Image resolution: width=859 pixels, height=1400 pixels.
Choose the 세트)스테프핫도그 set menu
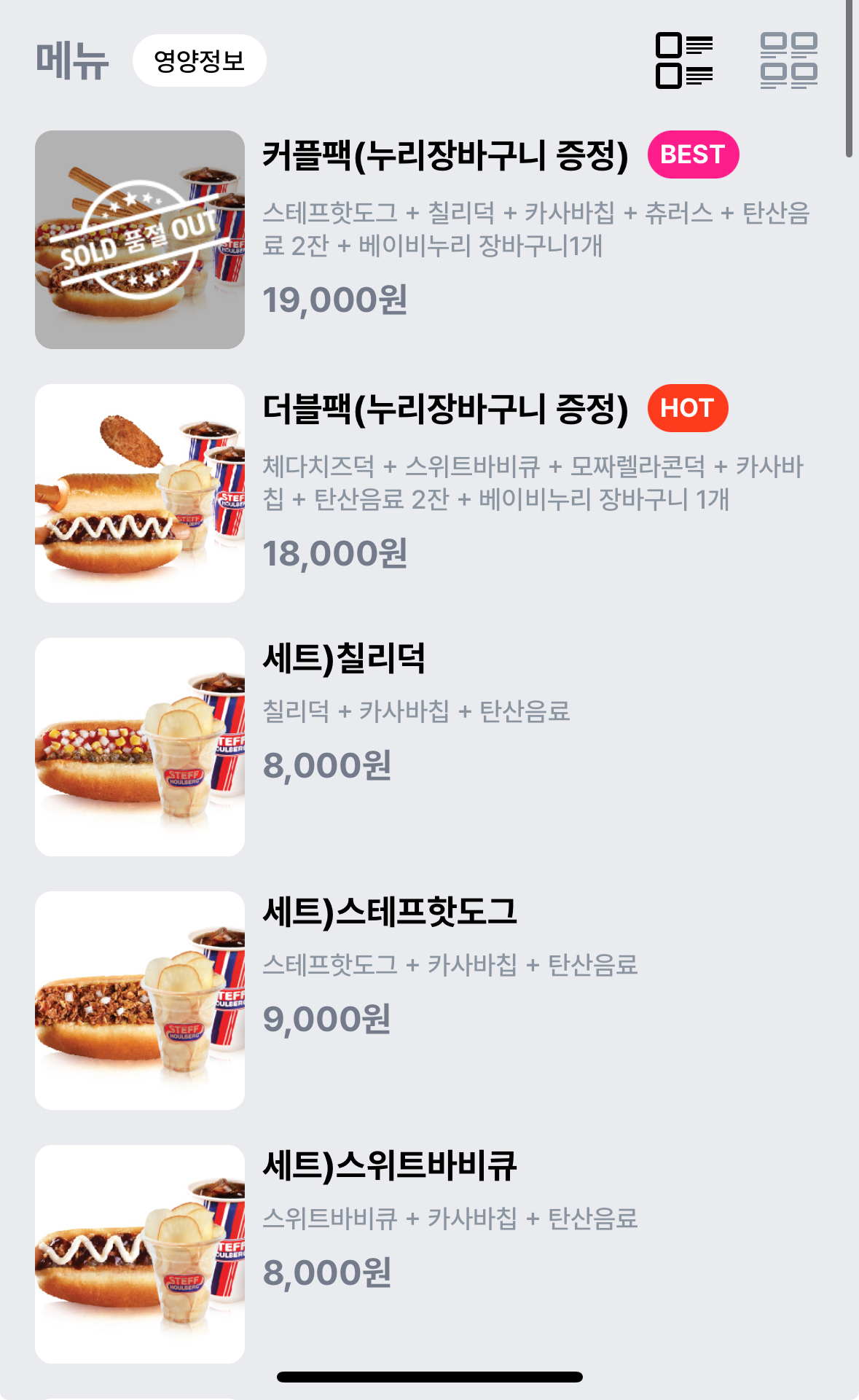click(389, 912)
